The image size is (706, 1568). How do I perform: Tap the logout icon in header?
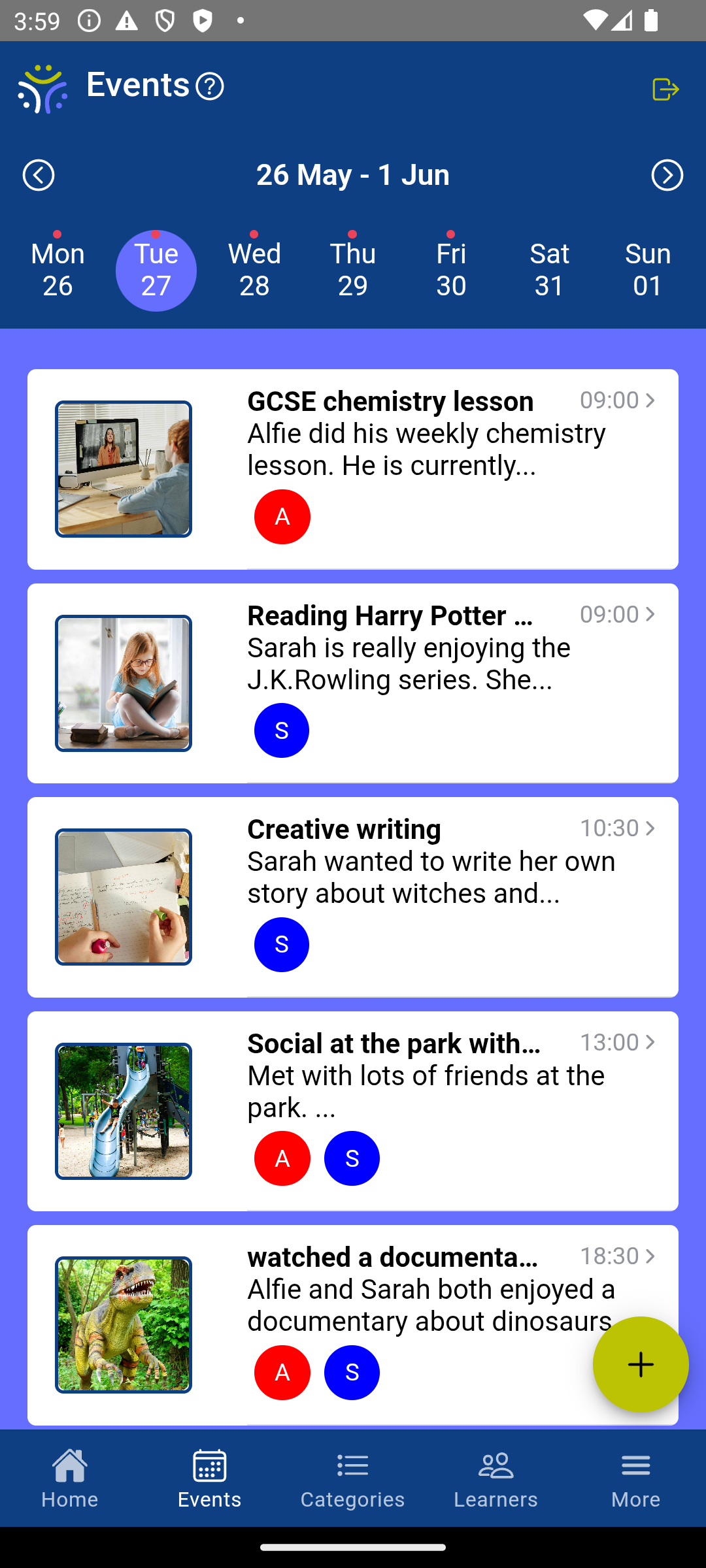point(665,90)
